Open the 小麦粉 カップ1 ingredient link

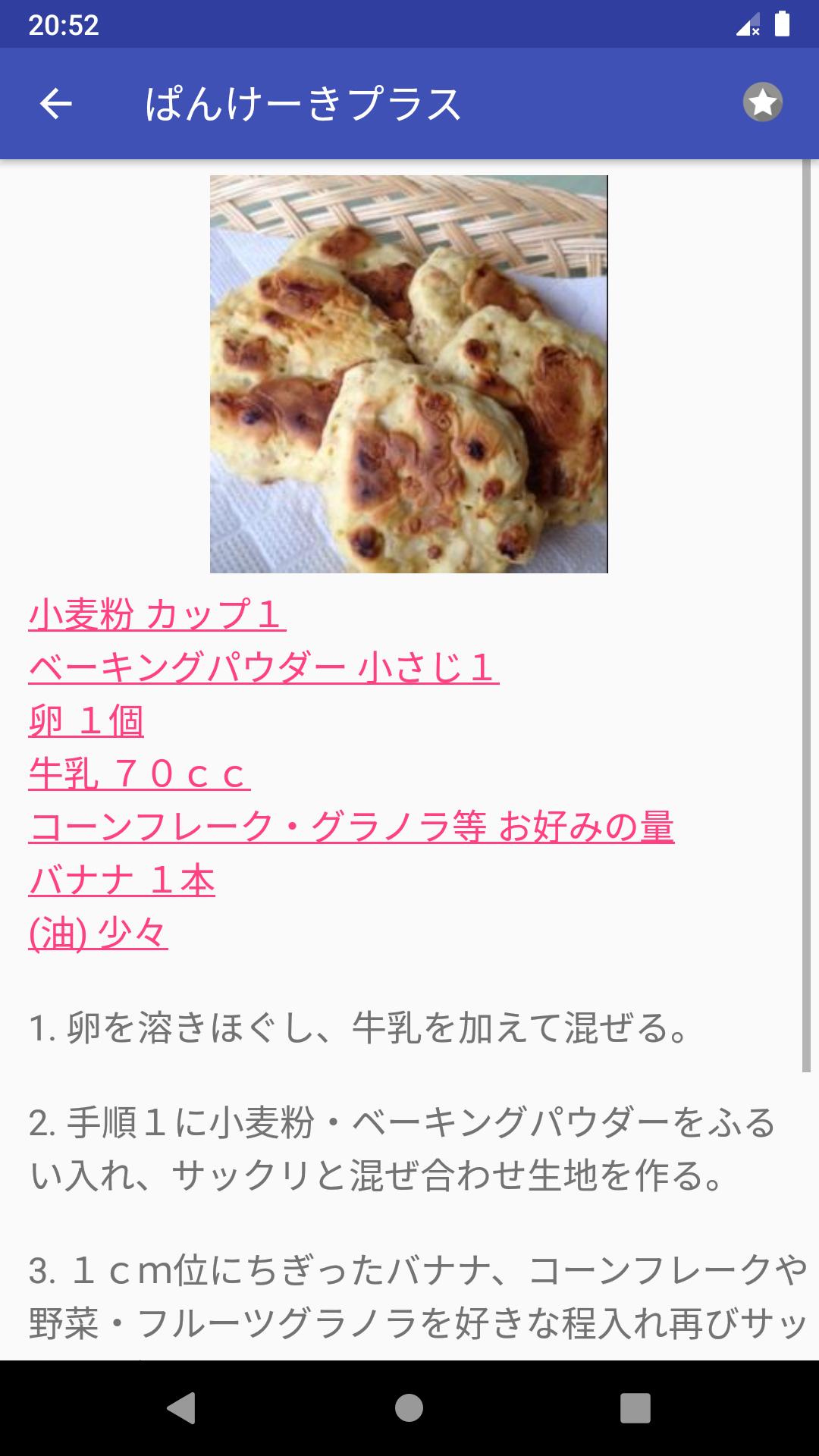point(157,614)
